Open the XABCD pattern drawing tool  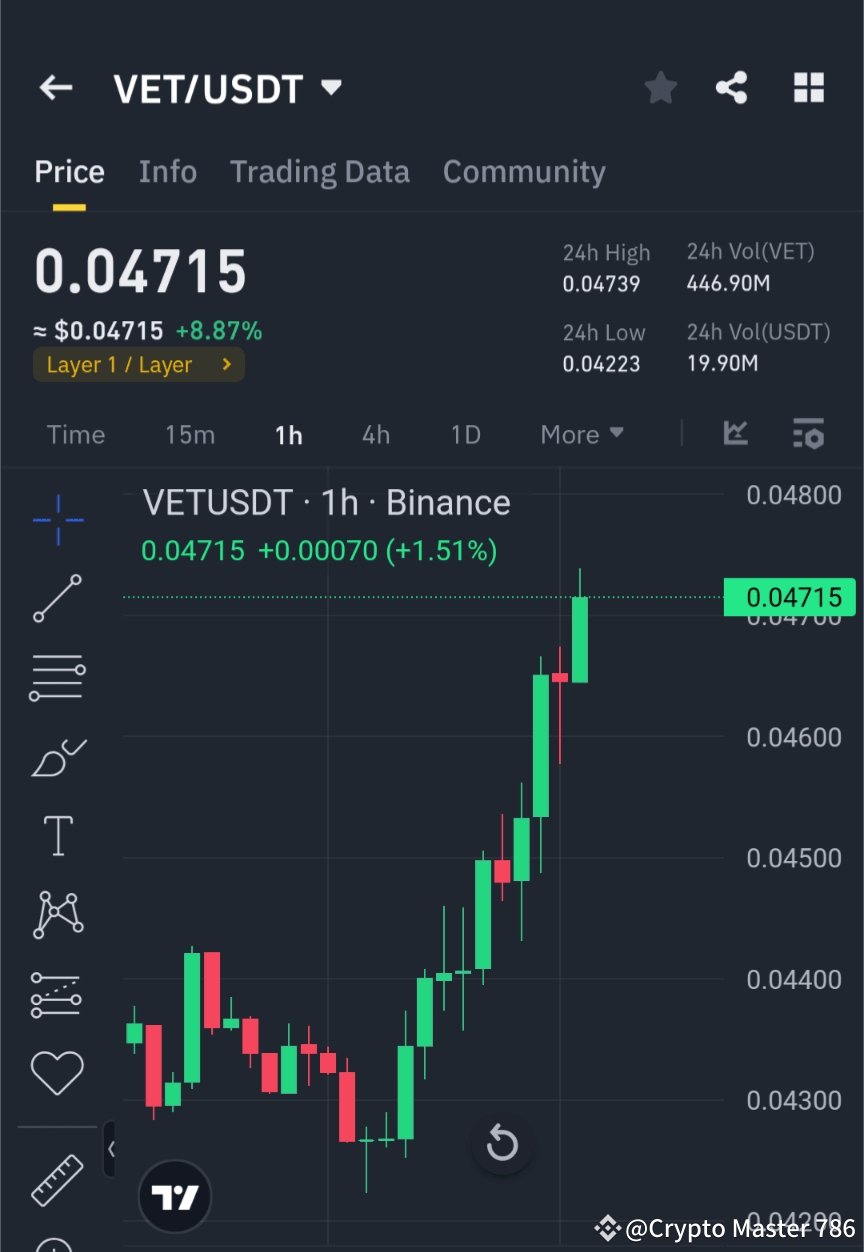tap(57, 915)
